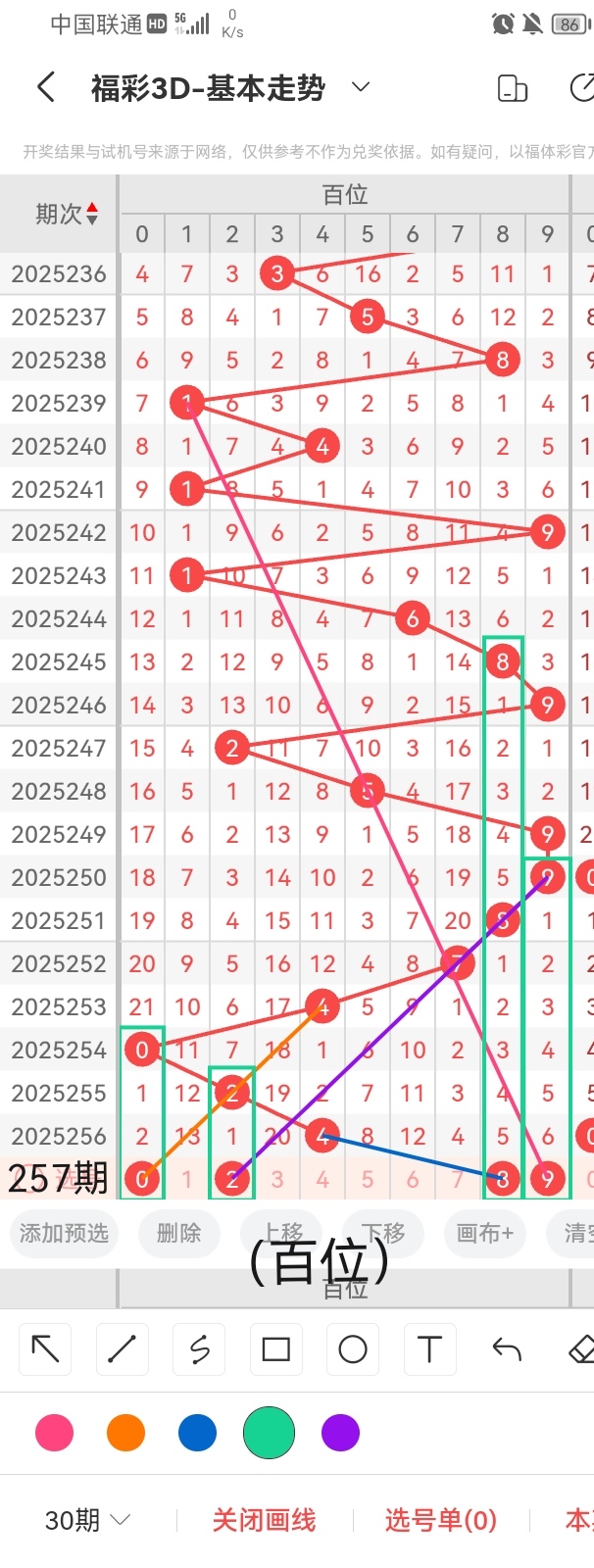Open 选号单(0) number list
594x1568 pixels.
440,1520
